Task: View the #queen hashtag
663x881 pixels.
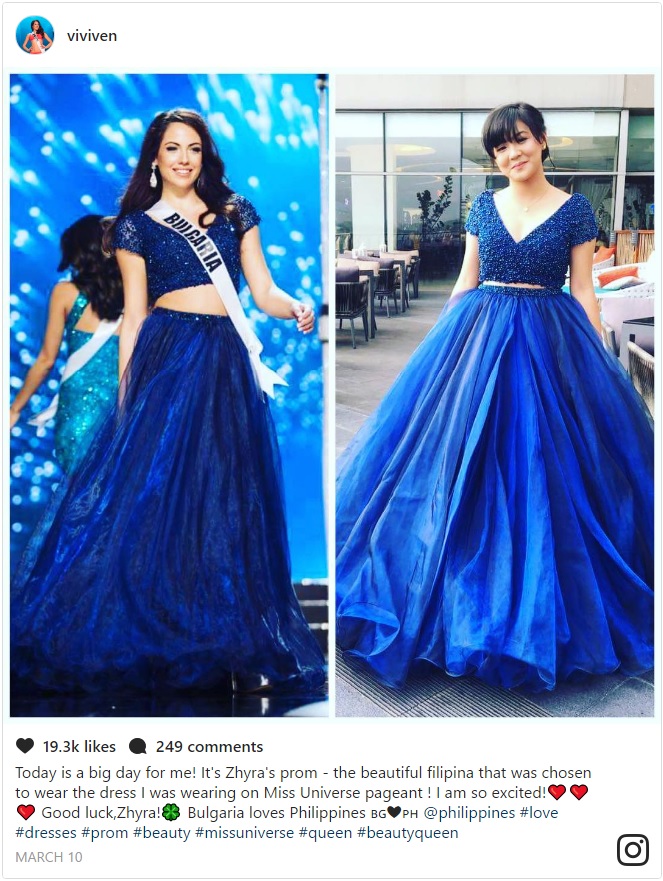Action: click(x=325, y=833)
